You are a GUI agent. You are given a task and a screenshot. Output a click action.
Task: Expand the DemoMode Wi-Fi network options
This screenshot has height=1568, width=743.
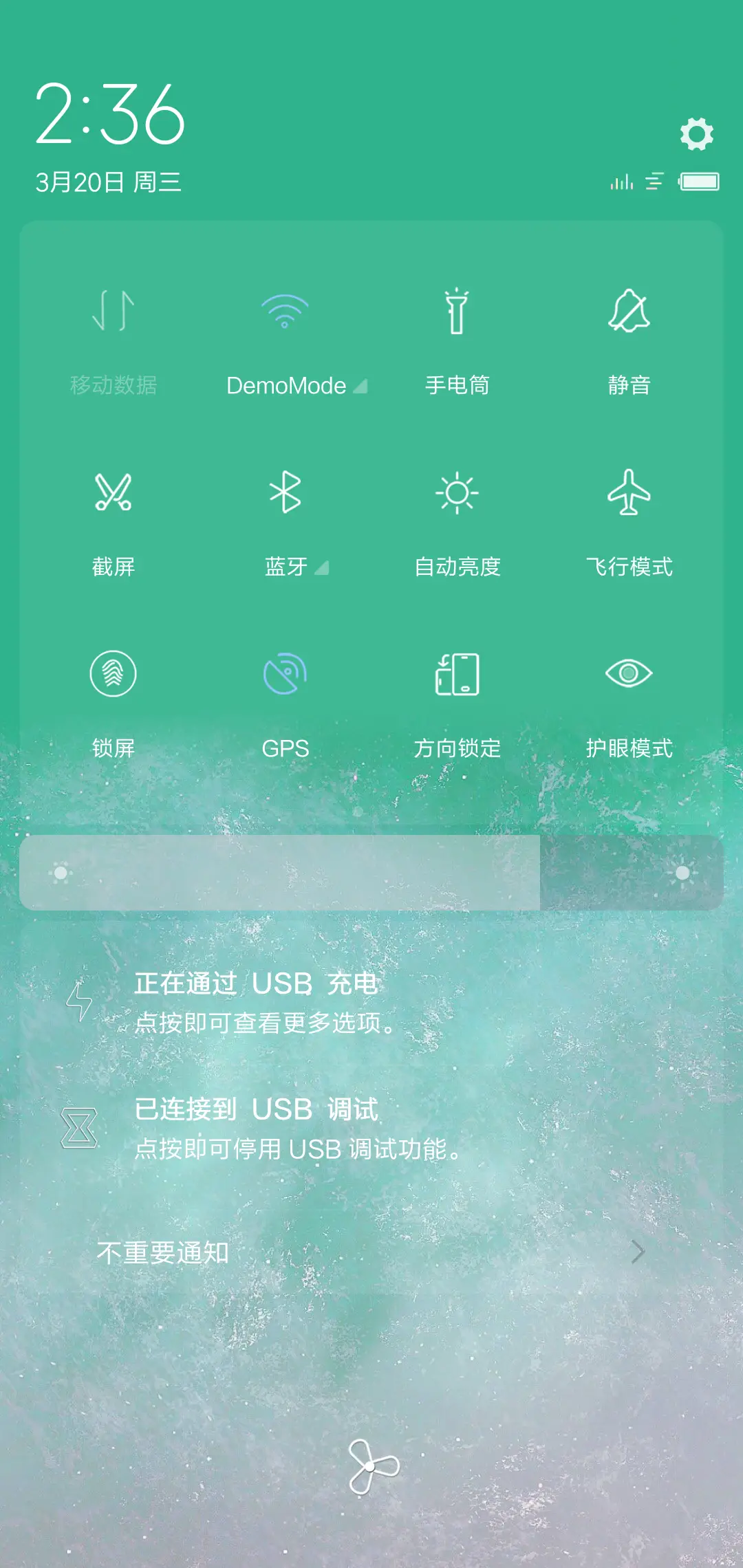(359, 386)
